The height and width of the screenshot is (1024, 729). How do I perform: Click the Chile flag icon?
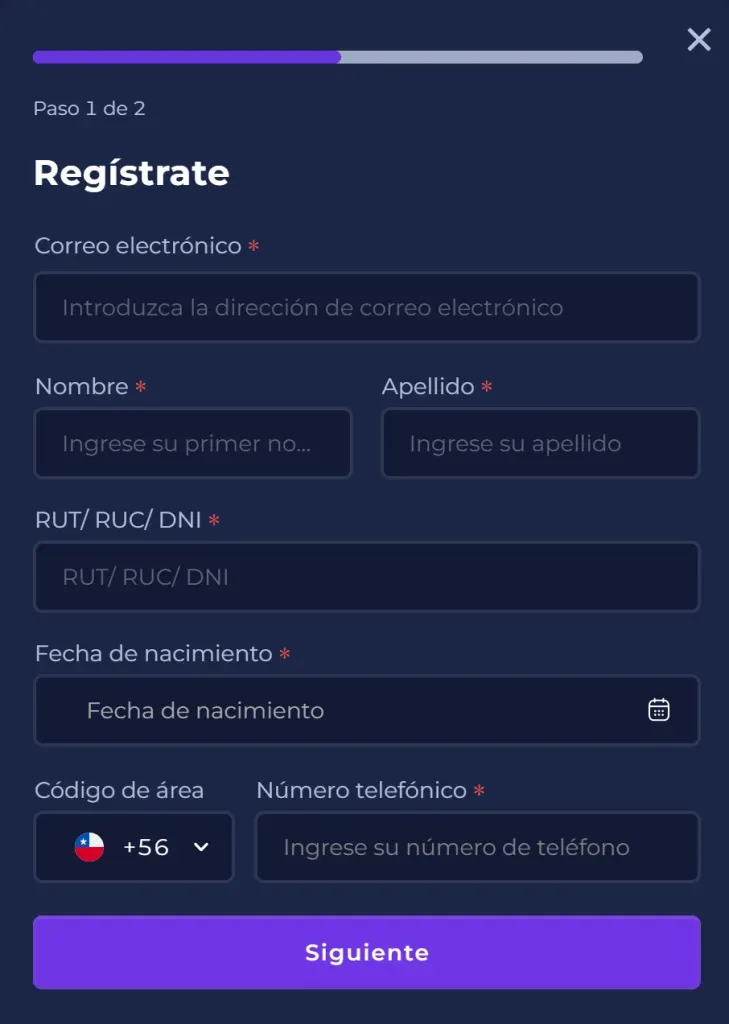pyautogui.click(x=89, y=846)
